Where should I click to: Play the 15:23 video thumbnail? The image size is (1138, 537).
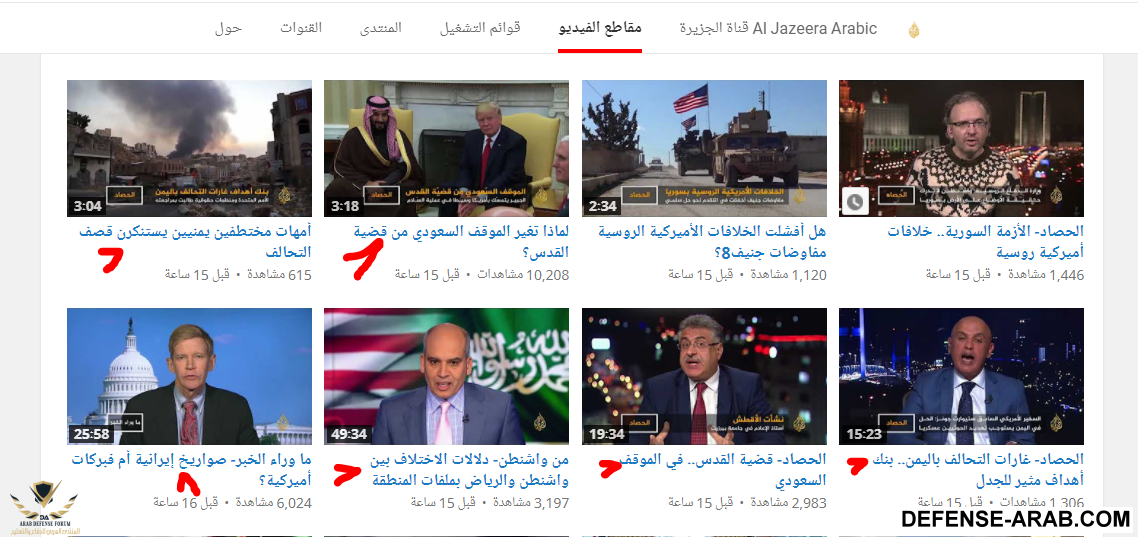click(961, 376)
